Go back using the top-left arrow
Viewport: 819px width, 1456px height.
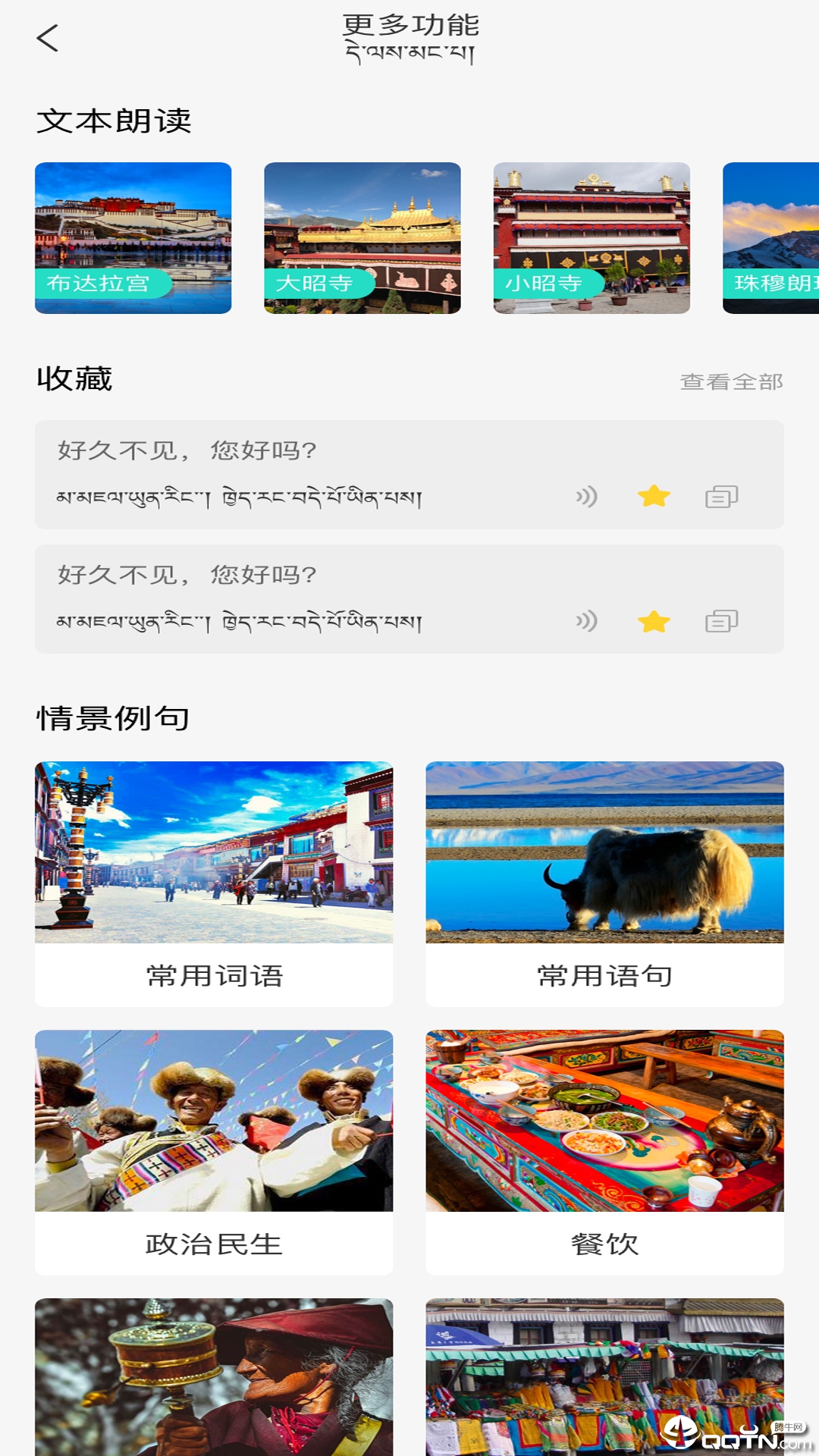47,38
